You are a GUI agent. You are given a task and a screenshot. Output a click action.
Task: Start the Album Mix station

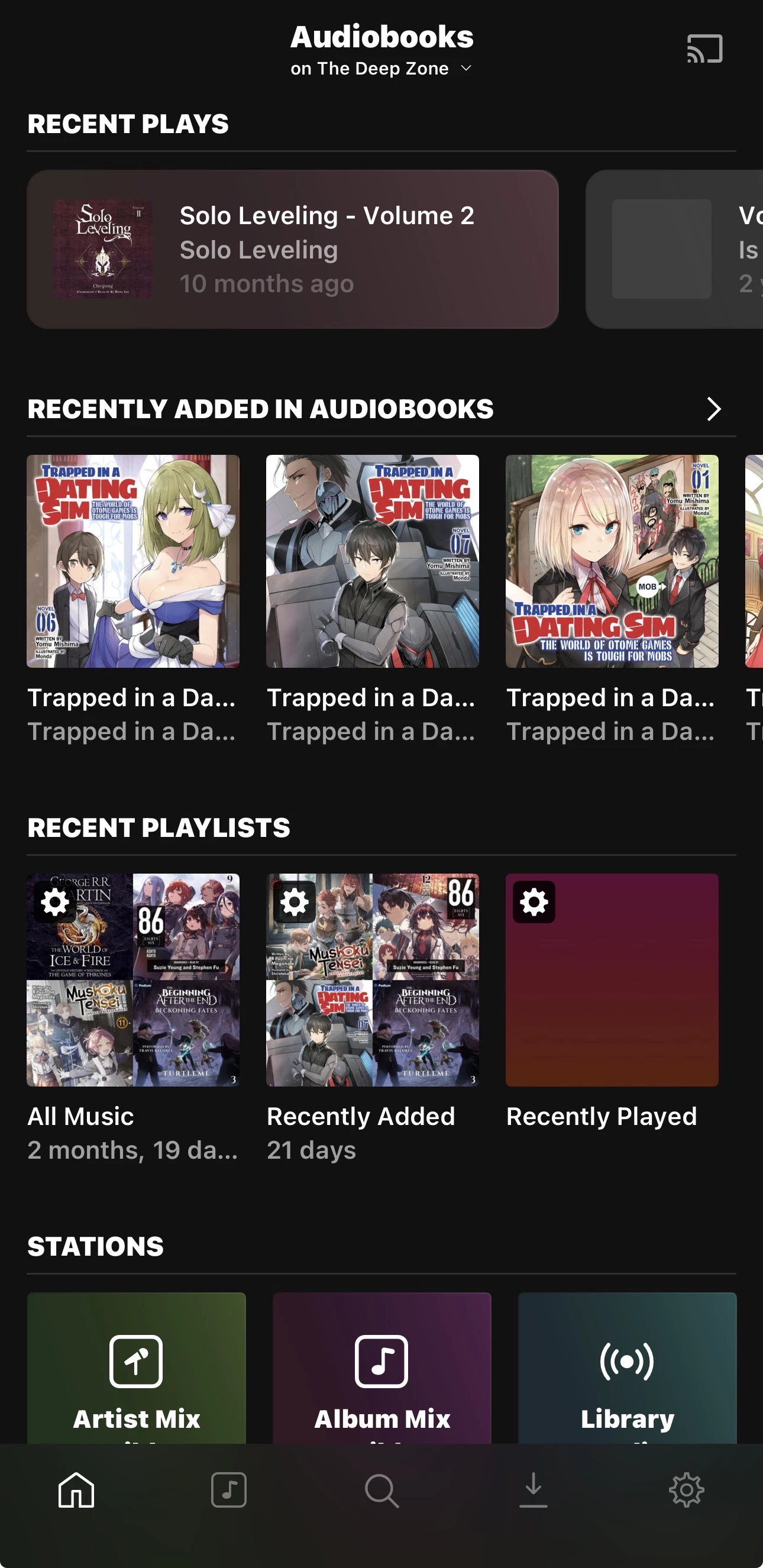coord(381,1370)
